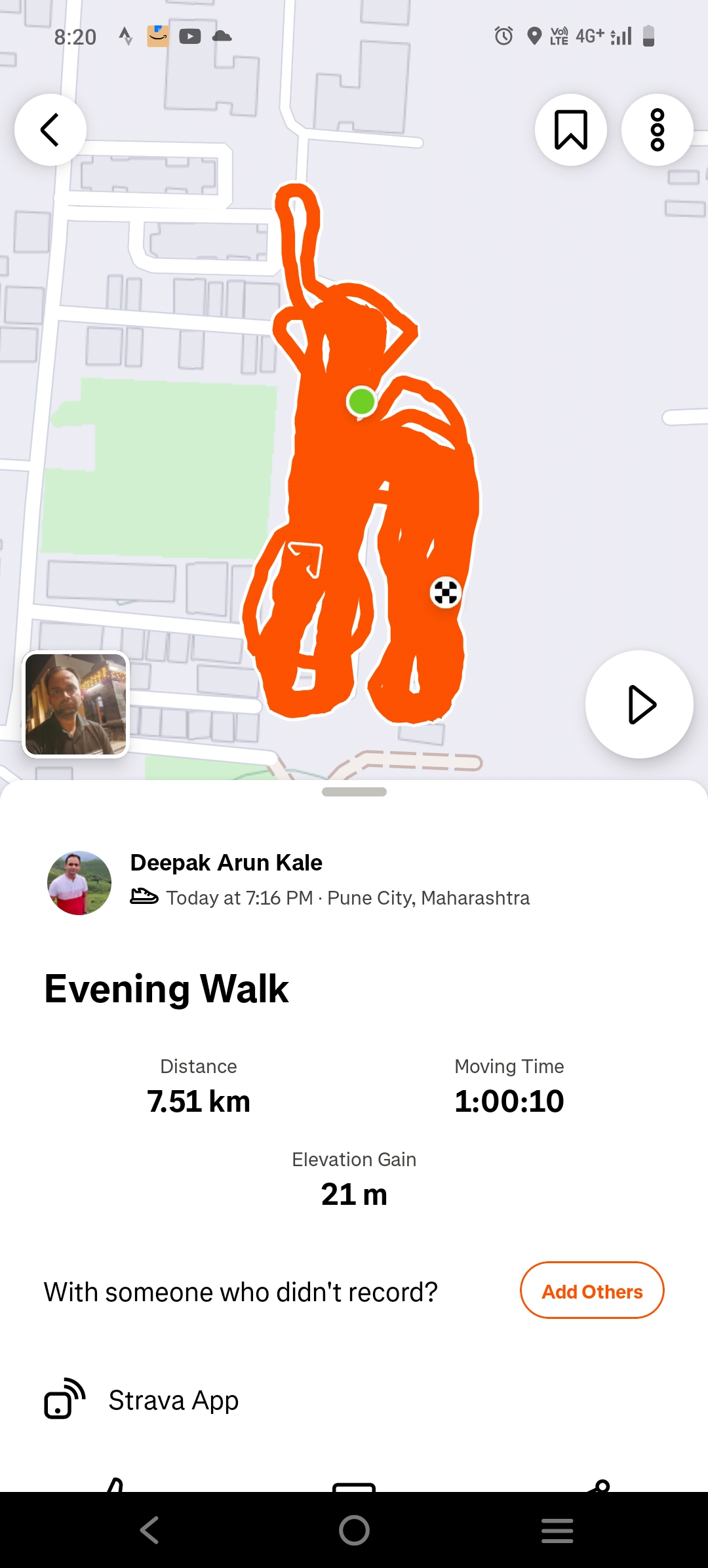This screenshot has width=708, height=1568.
Task: Bookmark this activity
Action: click(x=570, y=130)
